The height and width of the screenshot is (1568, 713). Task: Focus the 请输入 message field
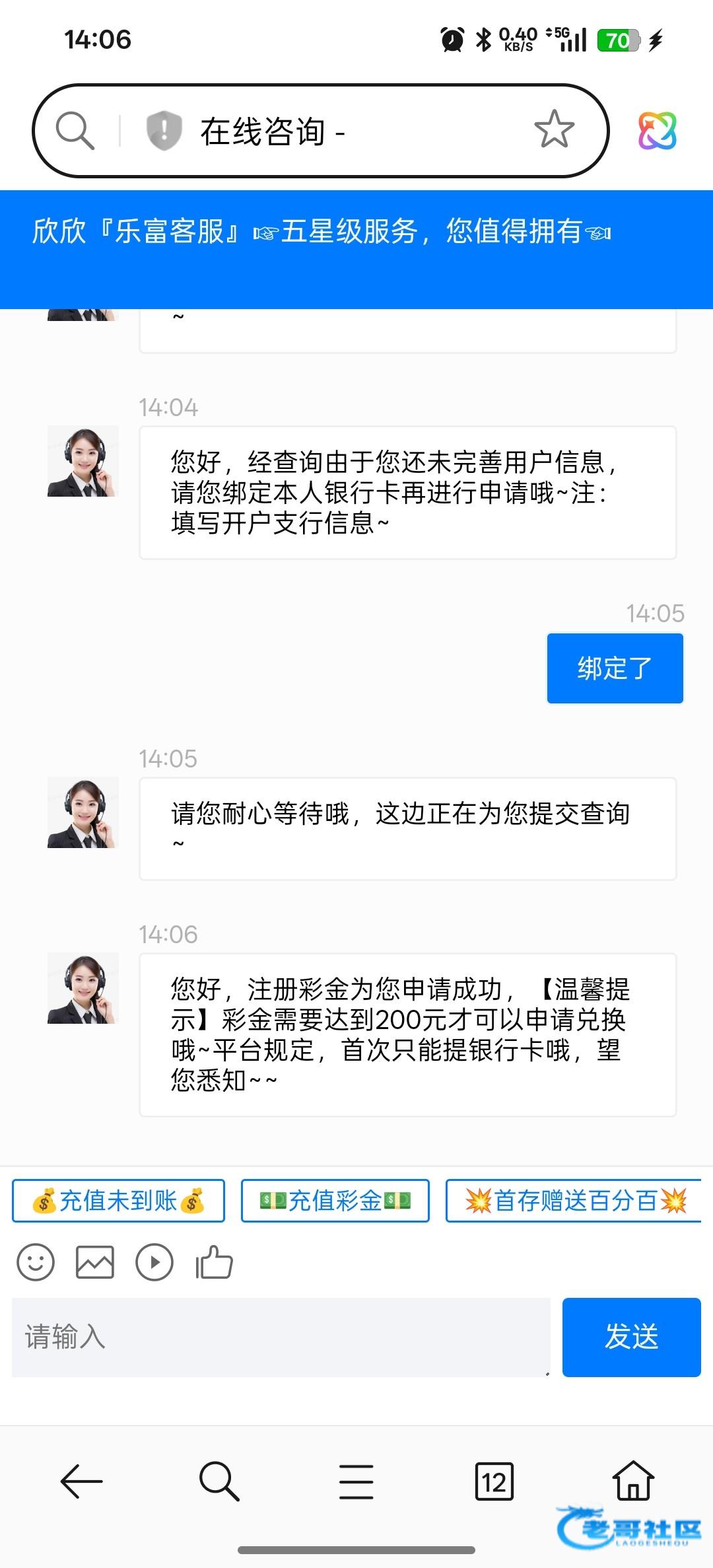pyautogui.click(x=281, y=1337)
